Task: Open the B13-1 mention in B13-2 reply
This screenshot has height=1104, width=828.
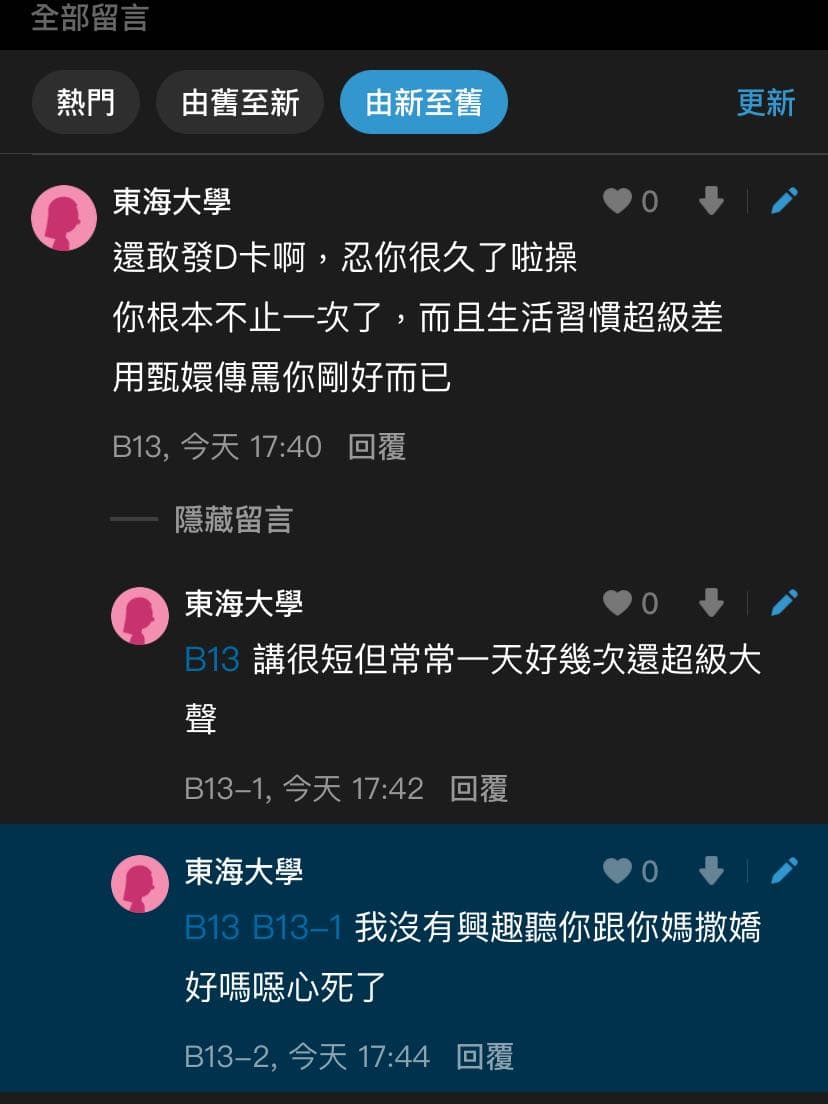Action: pyautogui.click(x=297, y=928)
